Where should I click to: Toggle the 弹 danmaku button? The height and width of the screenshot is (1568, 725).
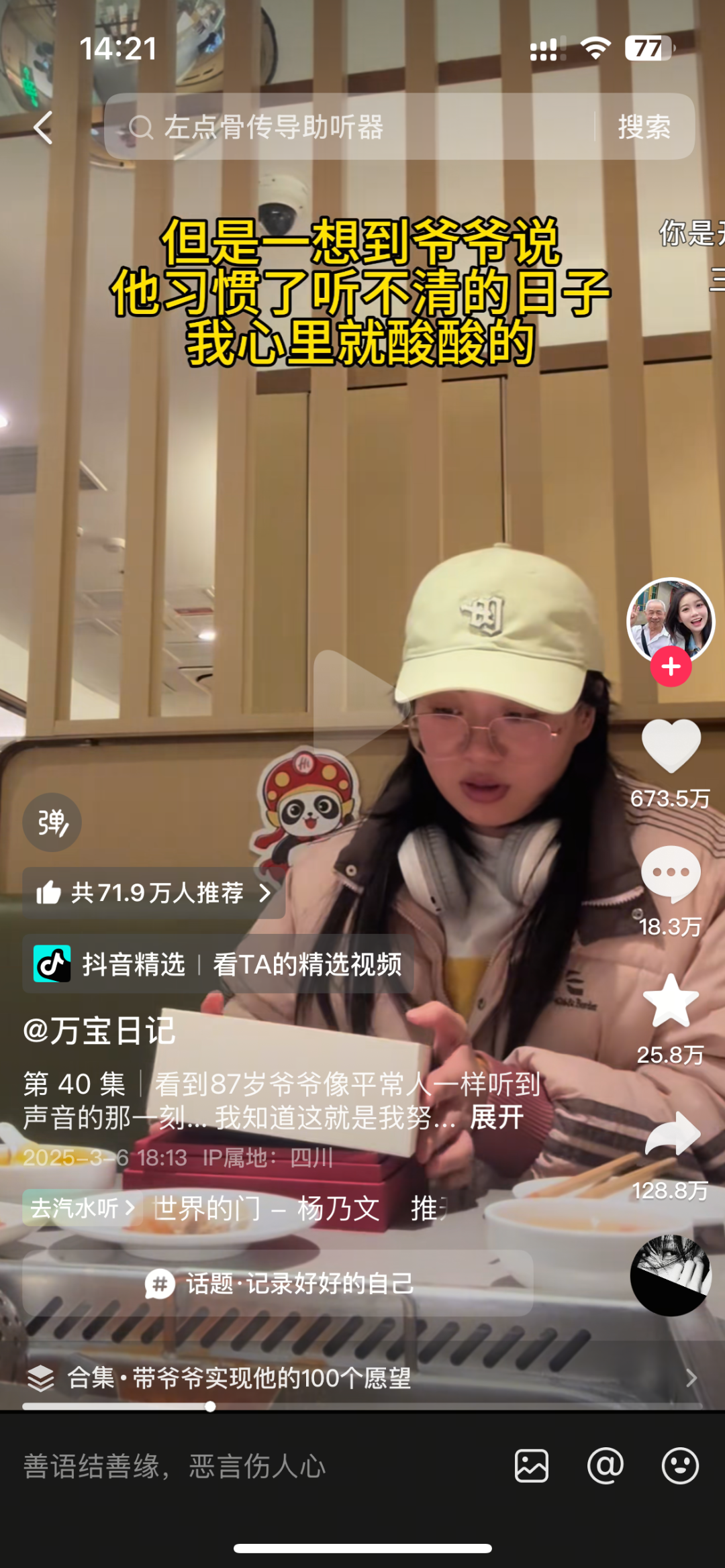pyautogui.click(x=52, y=823)
